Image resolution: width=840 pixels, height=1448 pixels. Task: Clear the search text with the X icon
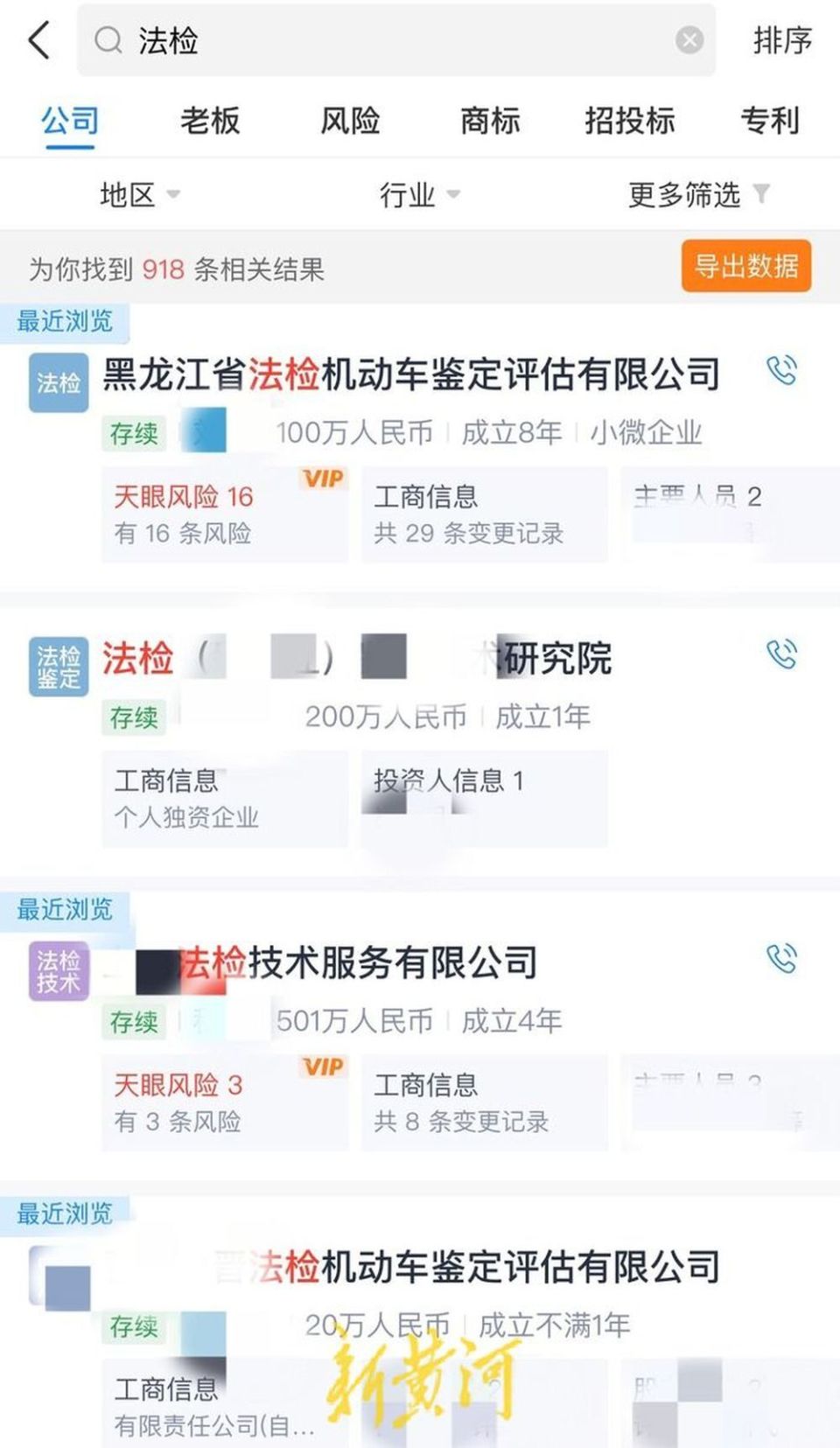click(x=689, y=40)
